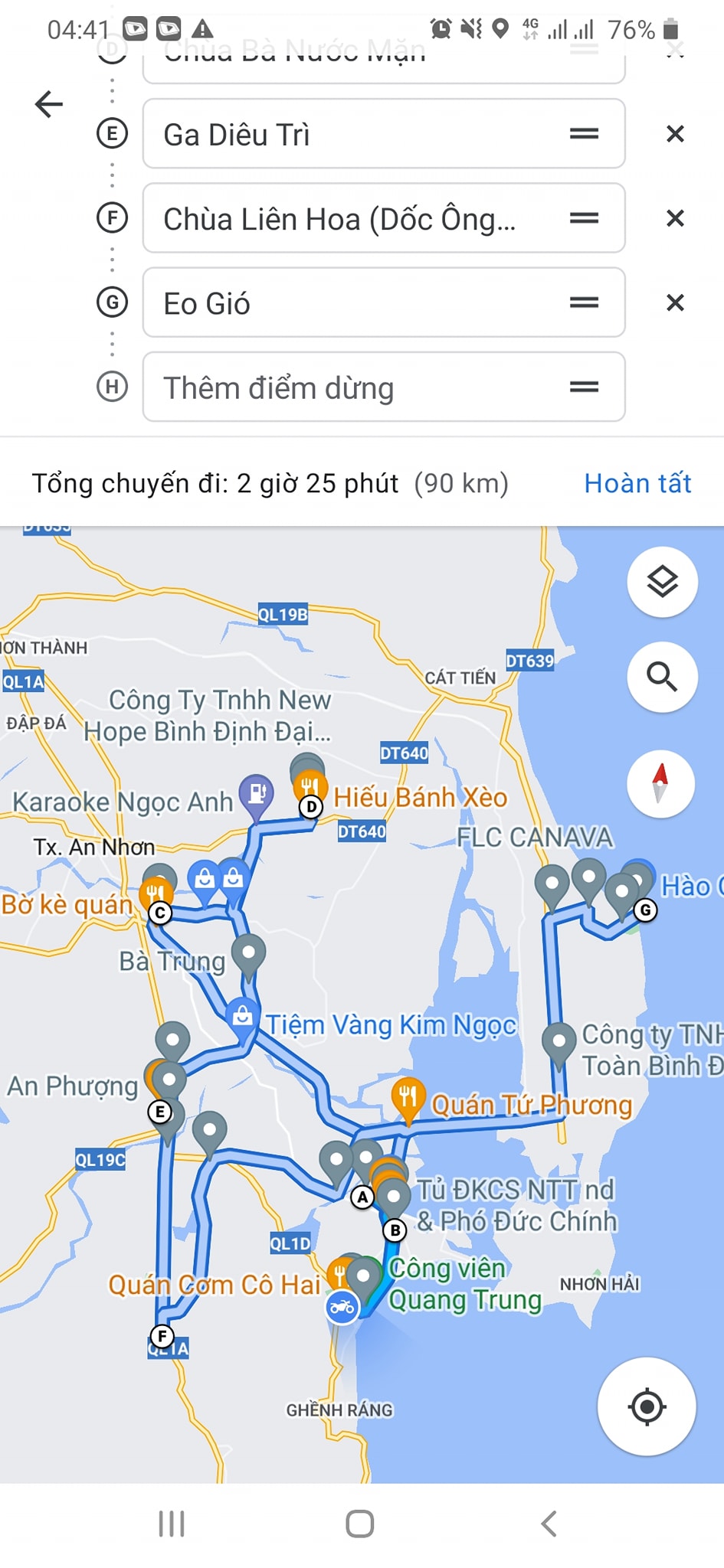Select the Quán Tứ Phương restaurant marker
The image size is (724, 1568).
click(x=408, y=1096)
